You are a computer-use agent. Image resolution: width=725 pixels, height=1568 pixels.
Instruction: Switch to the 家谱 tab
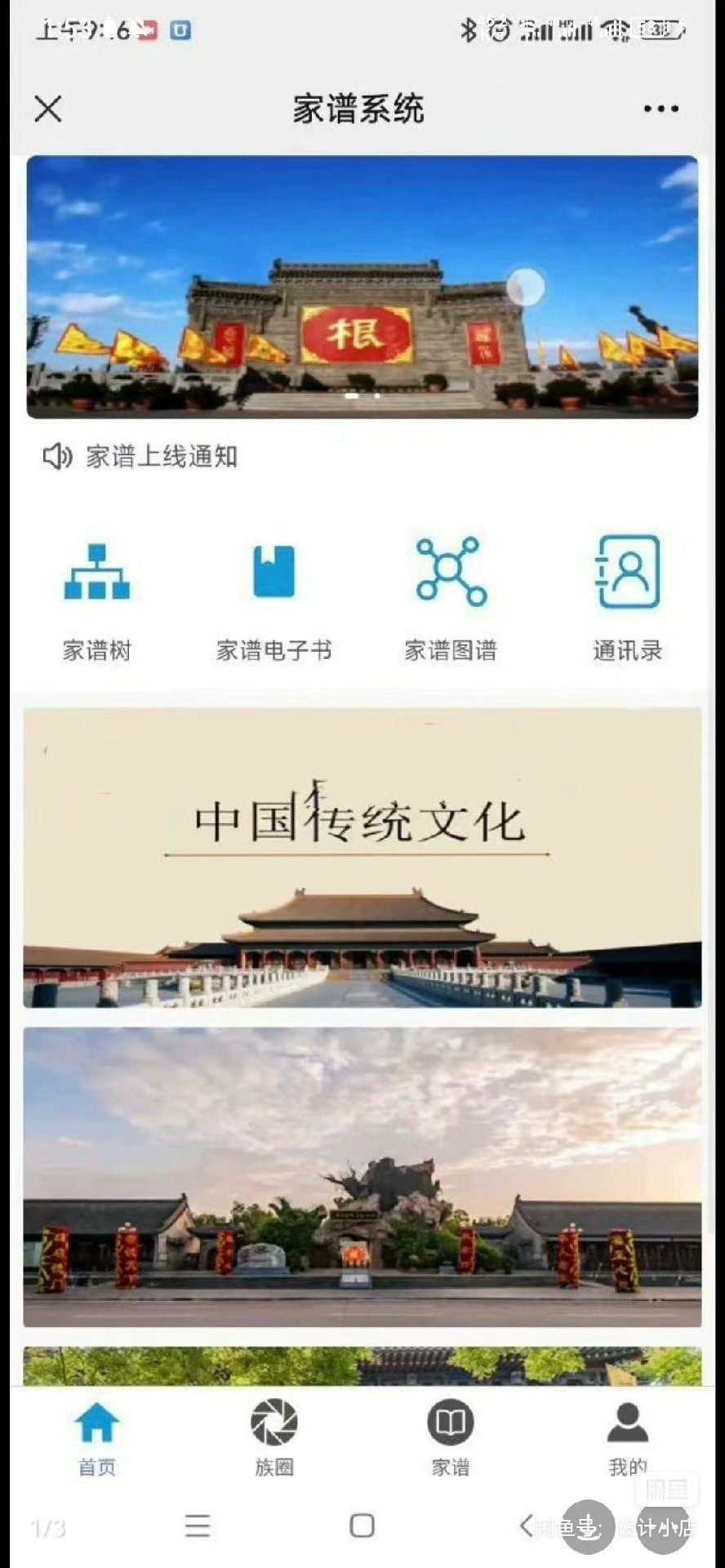451,1437
